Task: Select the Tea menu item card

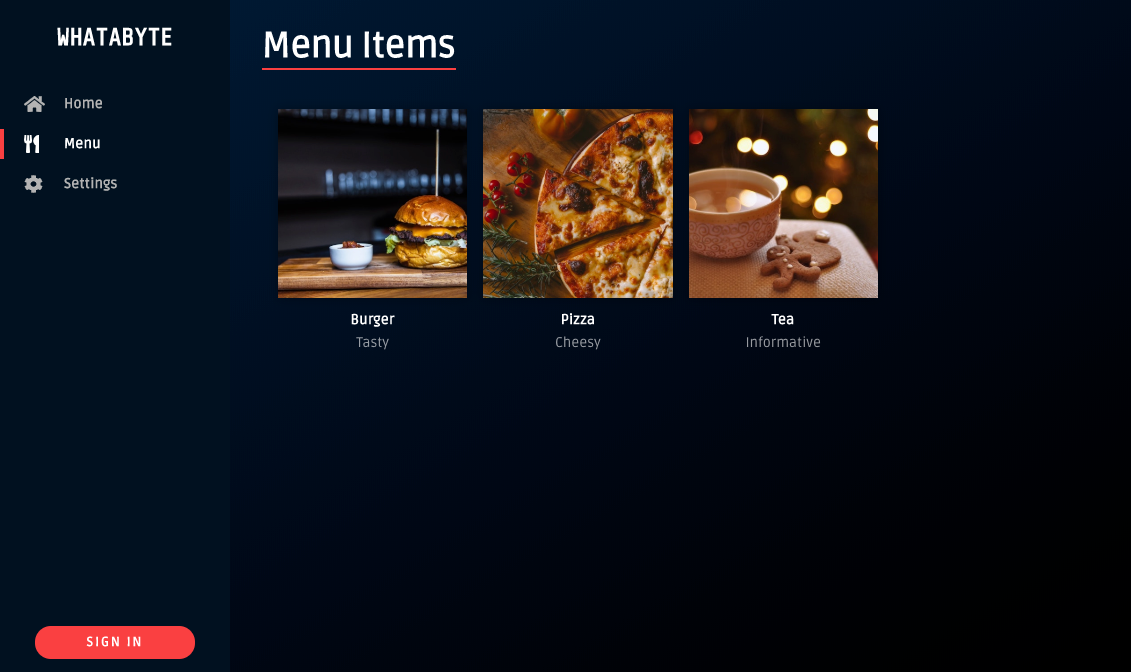Action: (783, 204)
